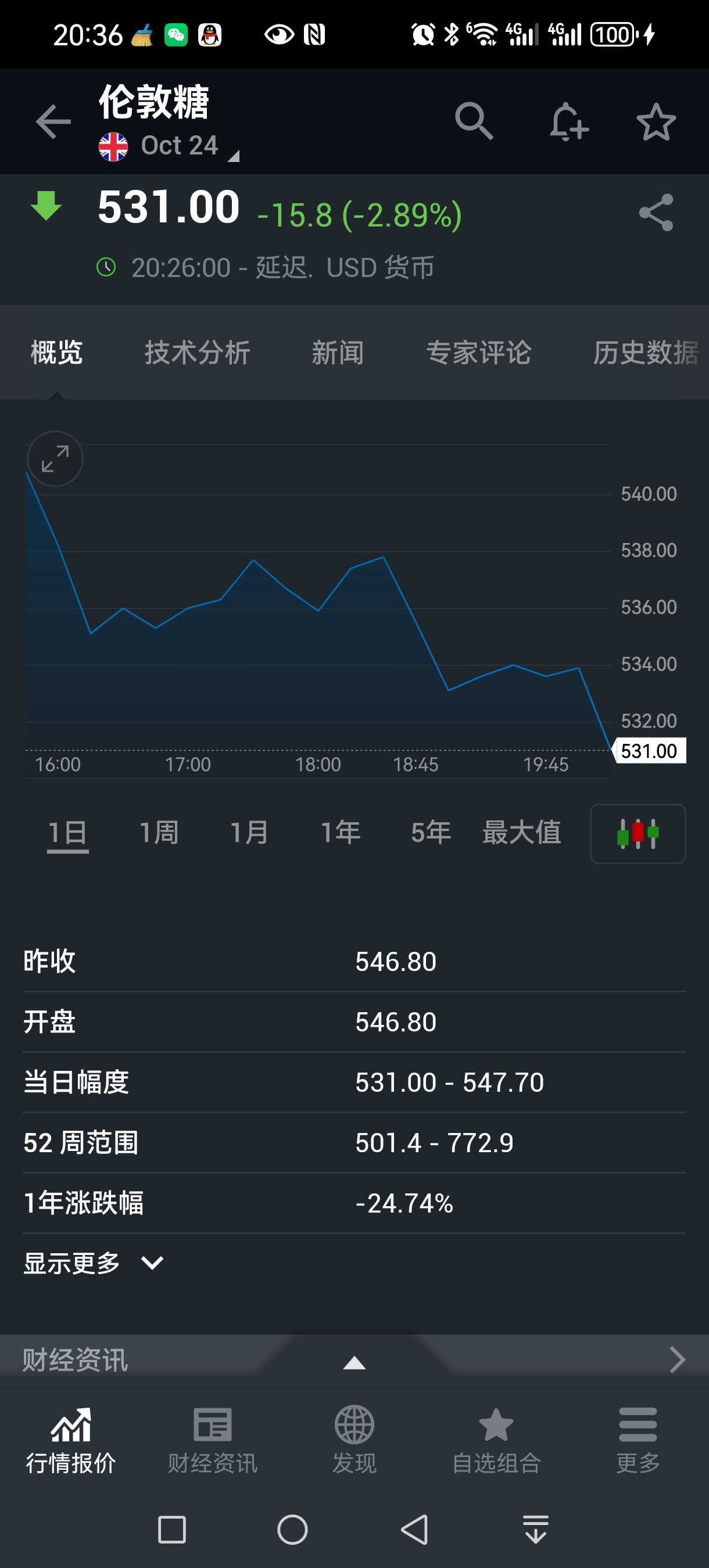Add 伦敦糖 to favorites via star icon
Viewport: 709px width, 1568px height.
click(656, 121)
